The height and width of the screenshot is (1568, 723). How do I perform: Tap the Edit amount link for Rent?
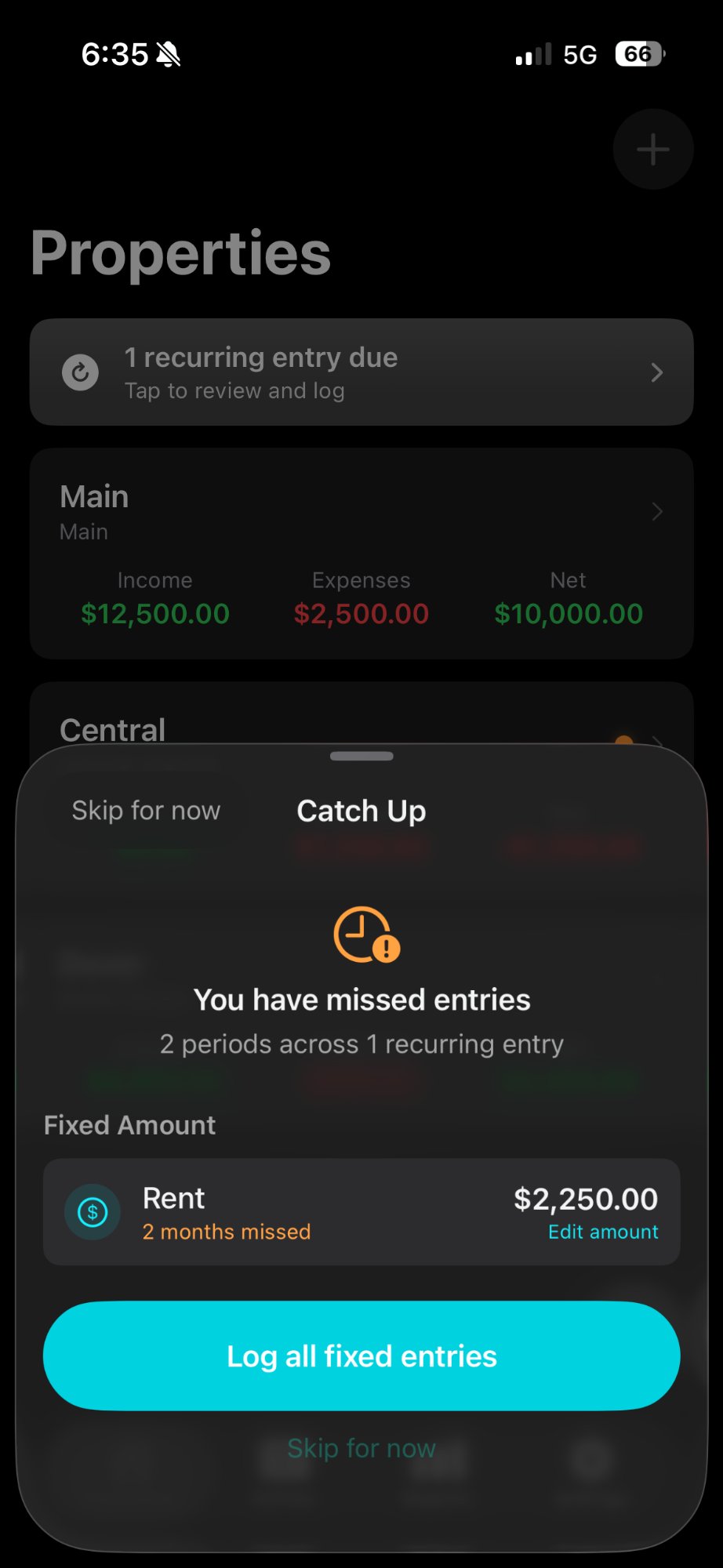tap(602, 1231)
